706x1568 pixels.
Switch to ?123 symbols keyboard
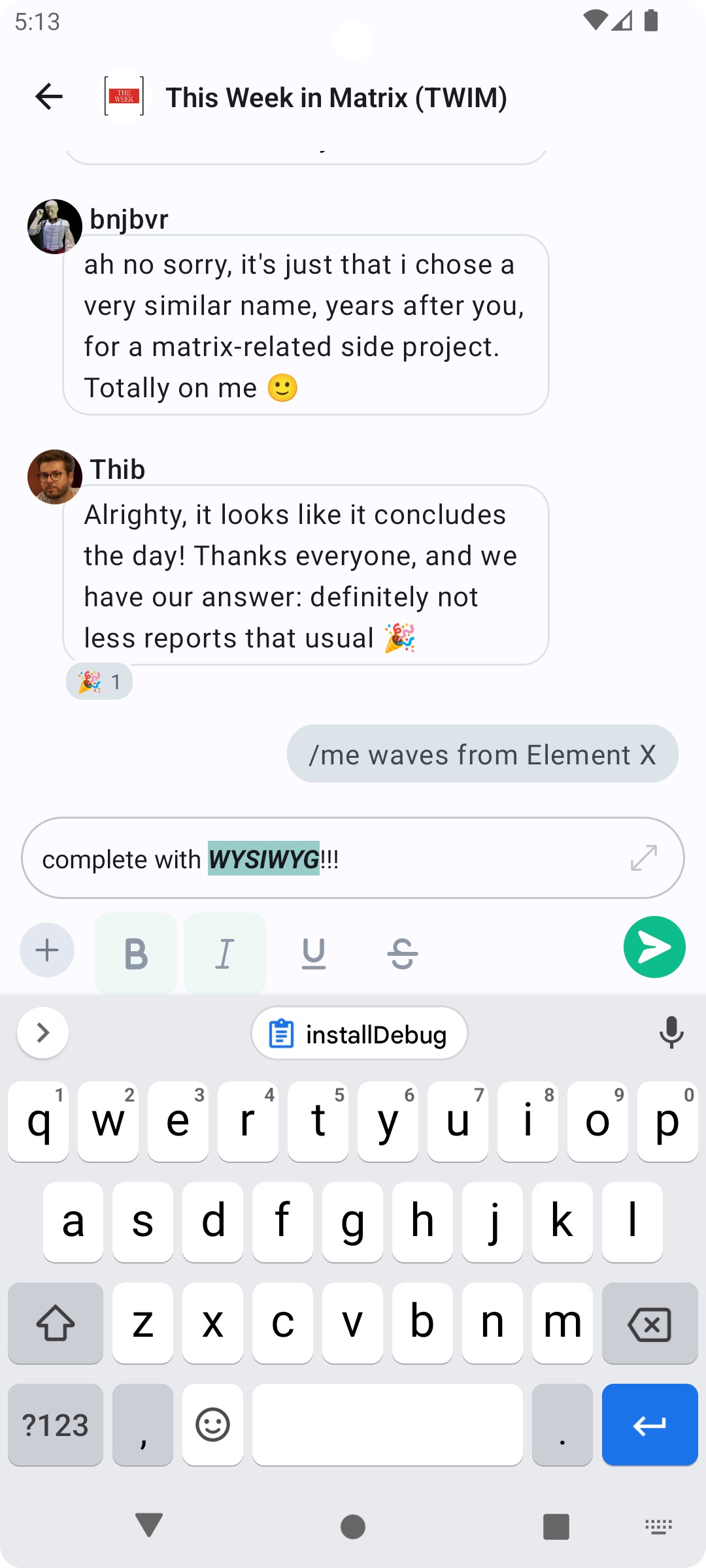(x=56, y=1424)
